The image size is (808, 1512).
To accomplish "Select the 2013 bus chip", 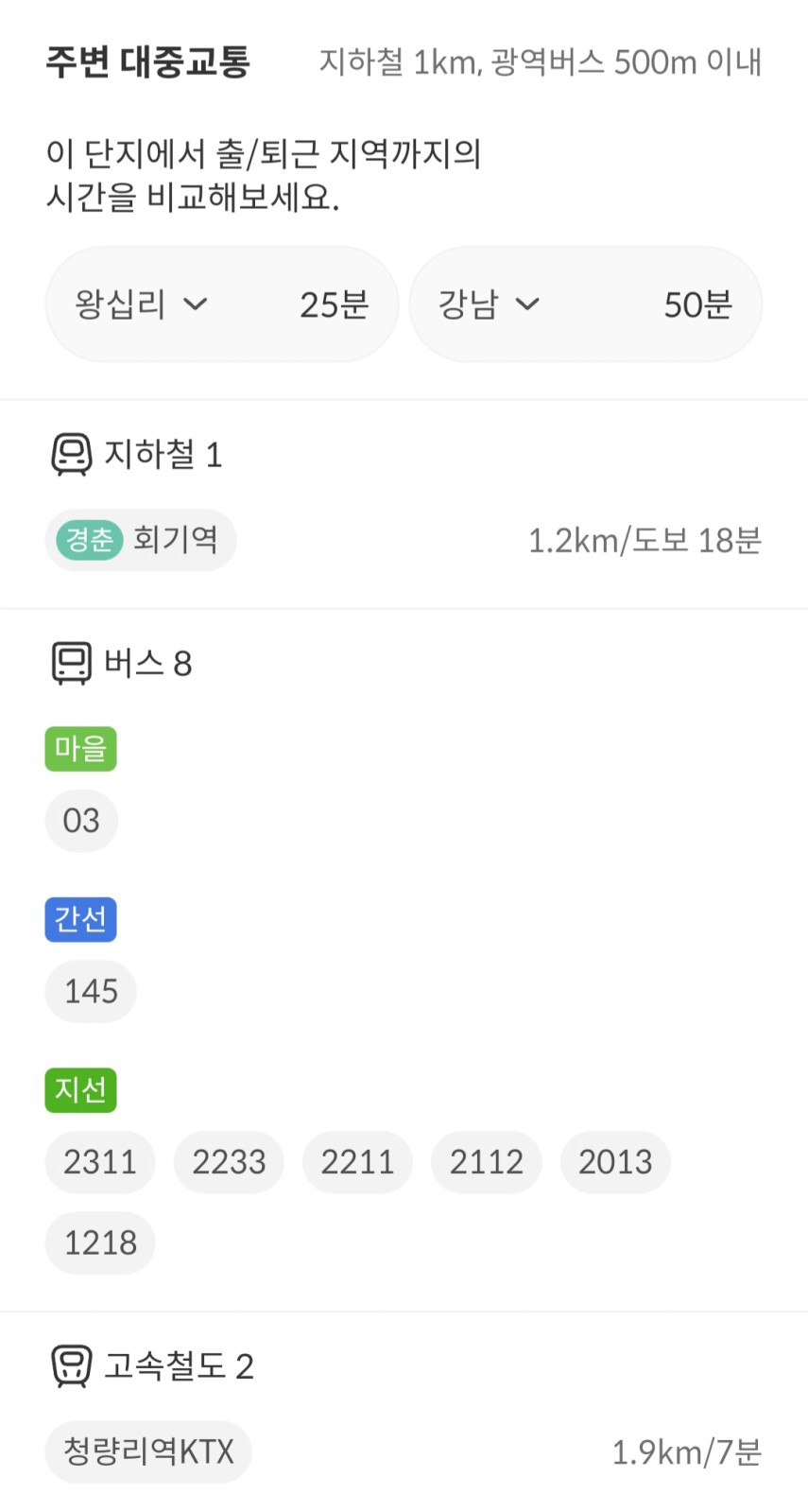I will [615, 1161].
